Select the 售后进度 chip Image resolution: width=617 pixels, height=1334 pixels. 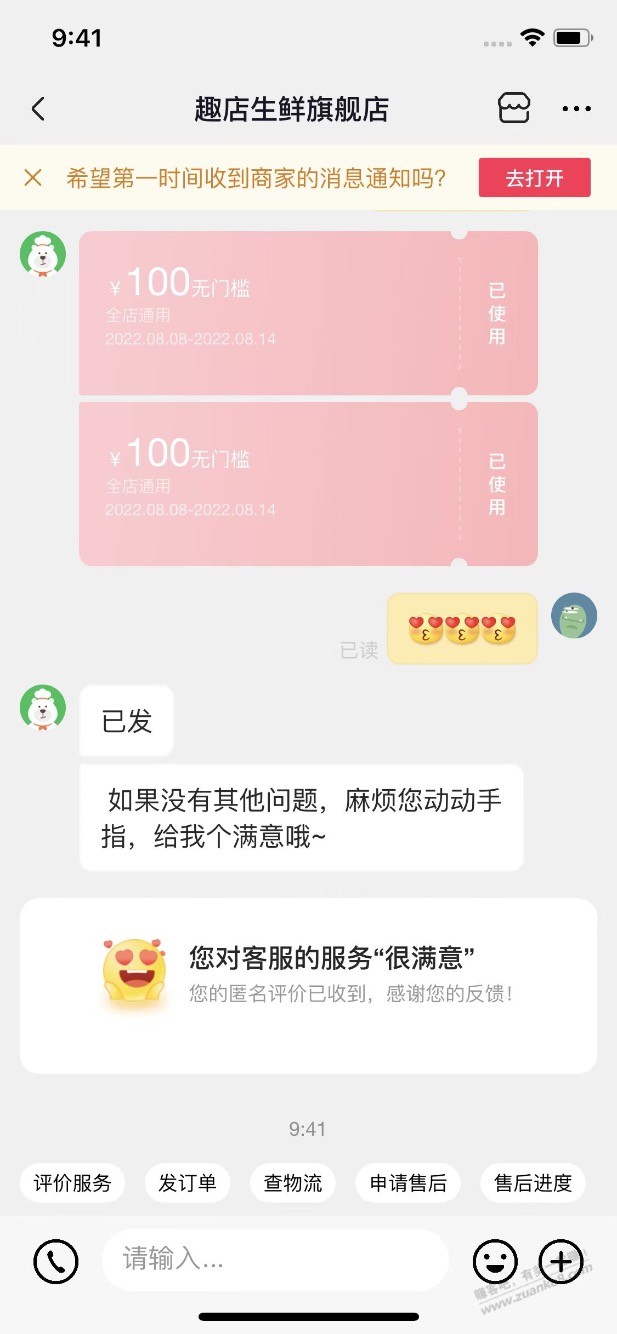coord(533,1183)
